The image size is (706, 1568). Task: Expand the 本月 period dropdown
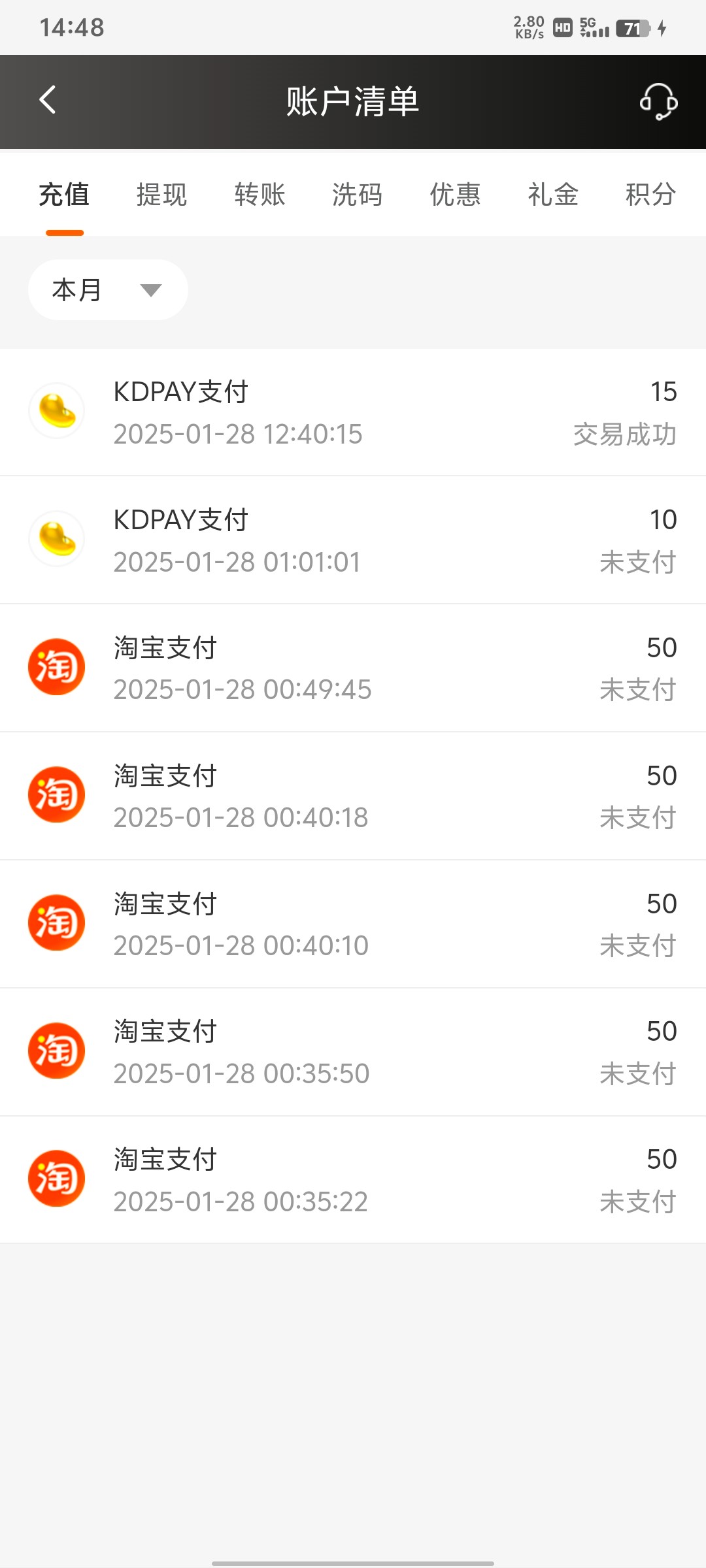pos(108,290)
